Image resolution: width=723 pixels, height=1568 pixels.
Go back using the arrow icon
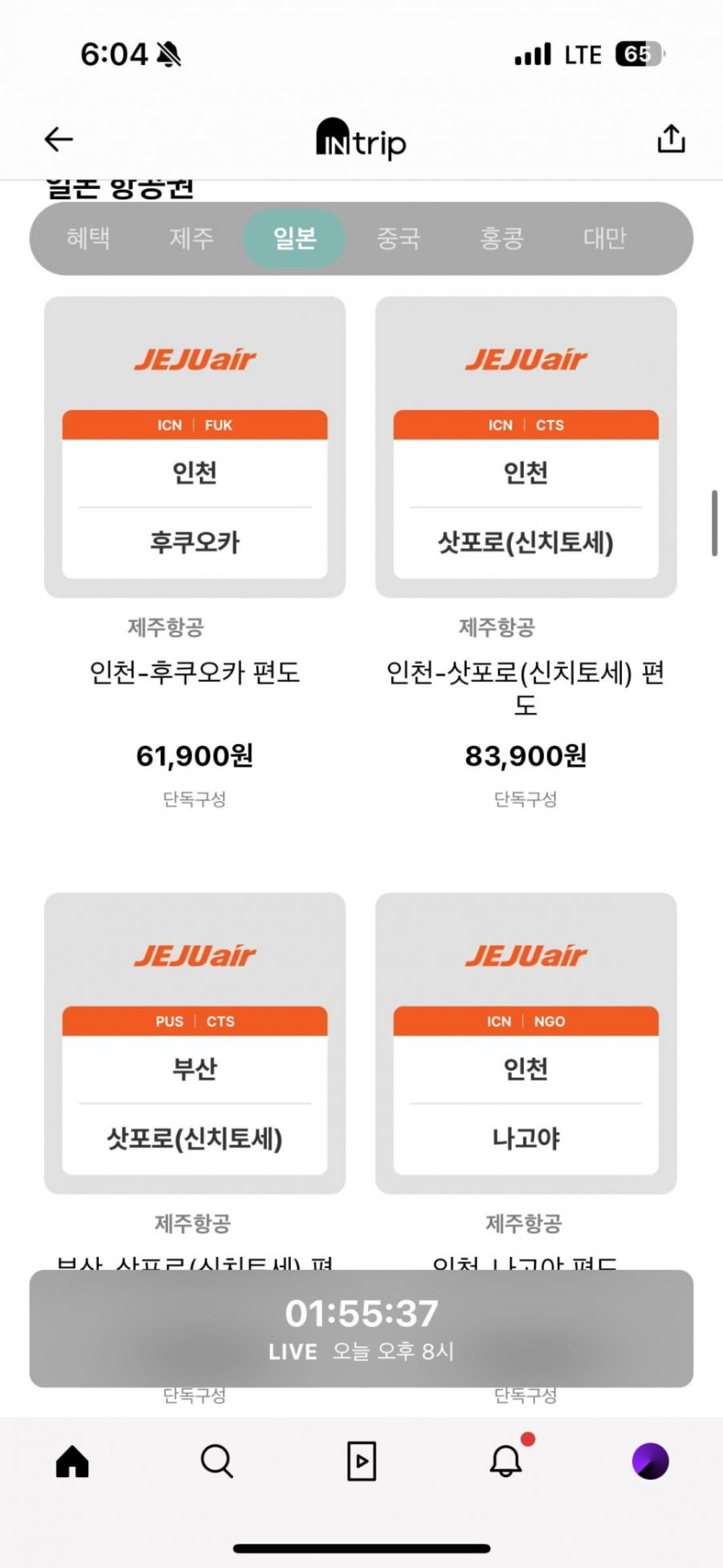pyautogui.click(x=59, y=139)
